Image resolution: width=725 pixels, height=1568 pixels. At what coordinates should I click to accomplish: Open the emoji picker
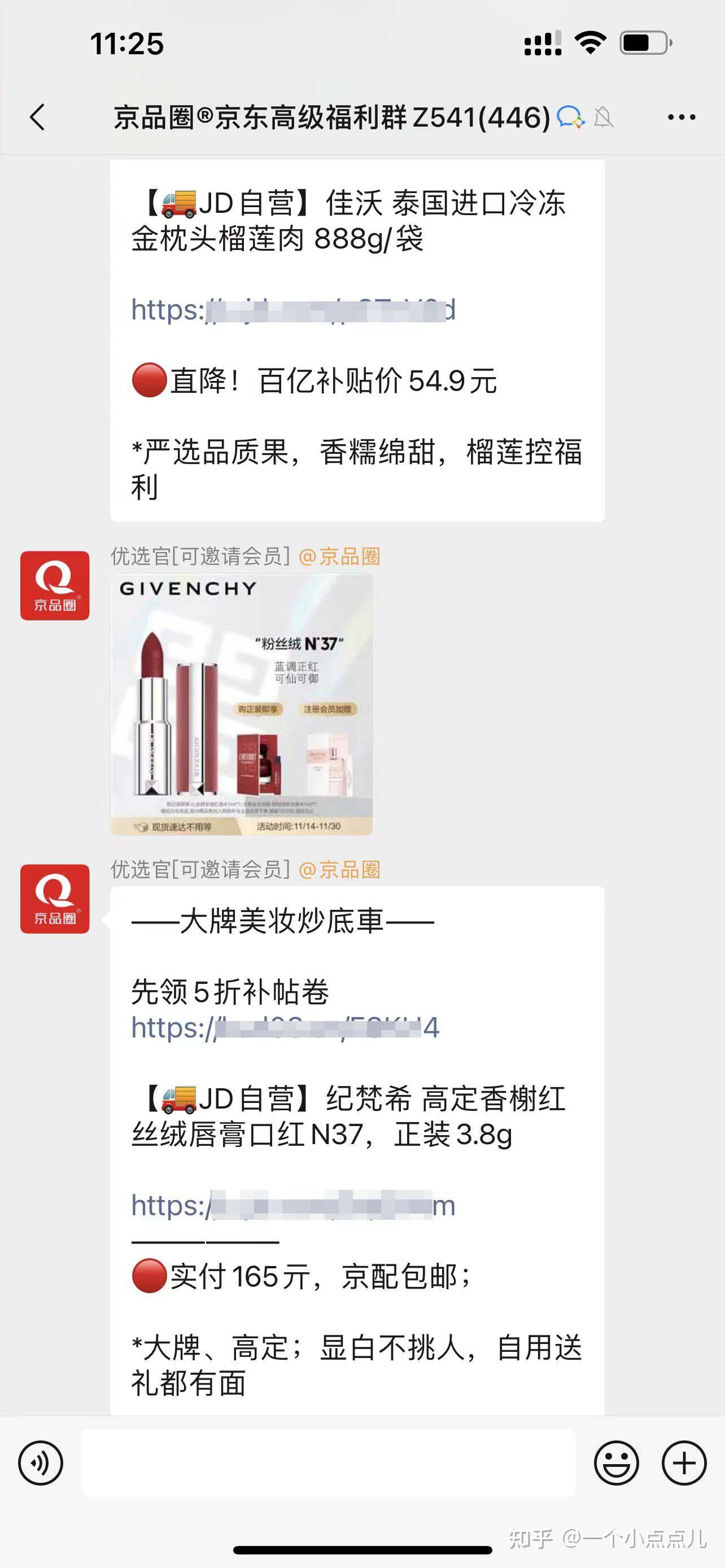click(616, 1462)
